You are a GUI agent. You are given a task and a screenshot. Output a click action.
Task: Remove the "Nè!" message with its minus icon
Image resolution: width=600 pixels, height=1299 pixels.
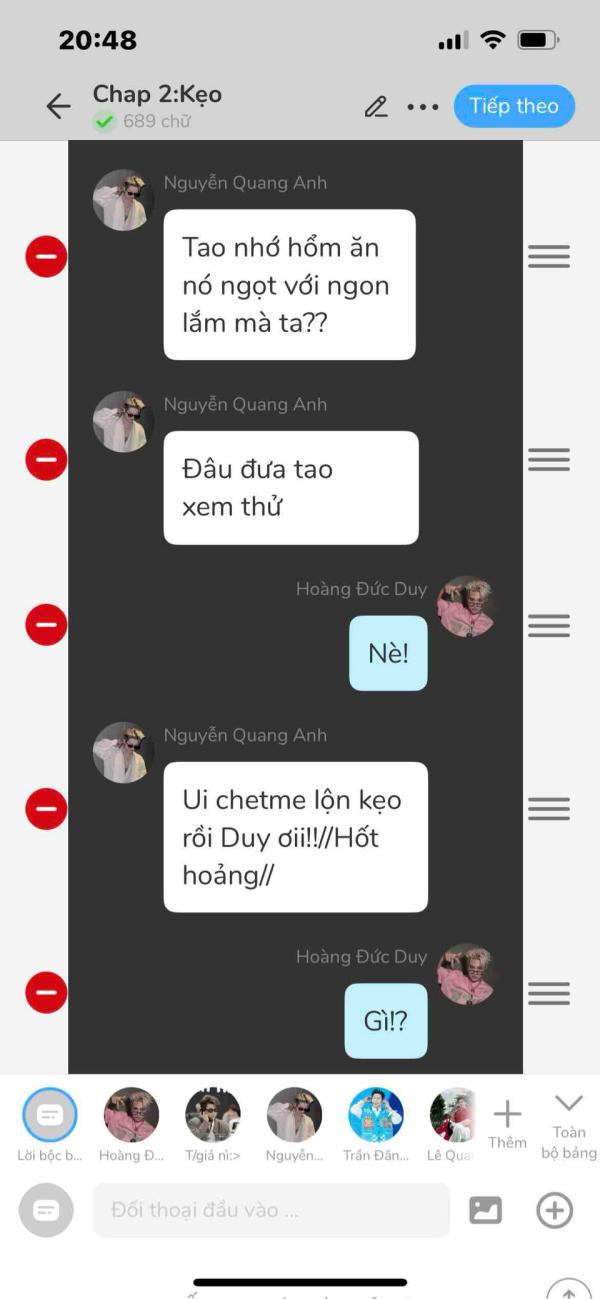(46, 625)
